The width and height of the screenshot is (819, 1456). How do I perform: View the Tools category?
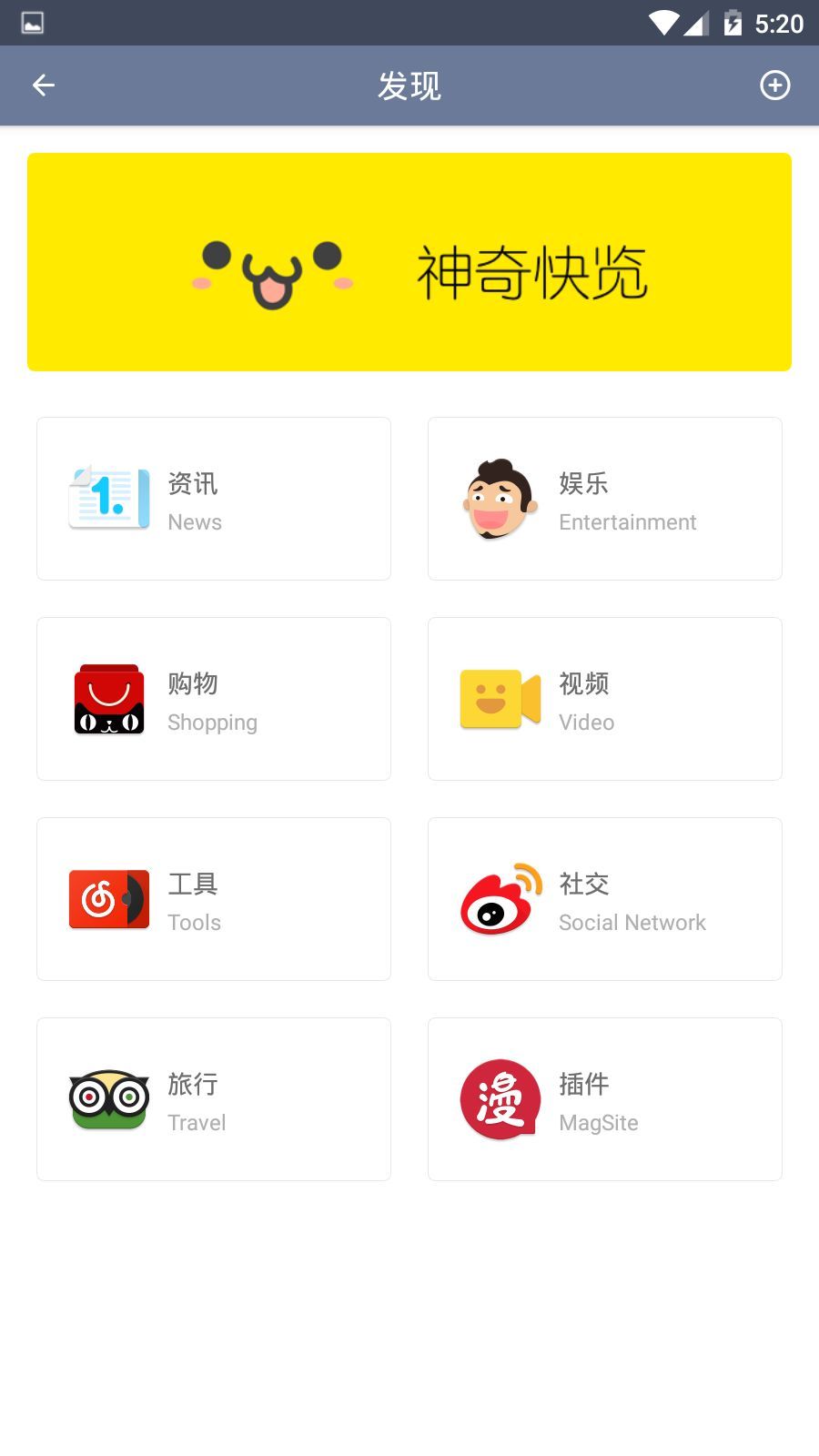pos(214,899)
